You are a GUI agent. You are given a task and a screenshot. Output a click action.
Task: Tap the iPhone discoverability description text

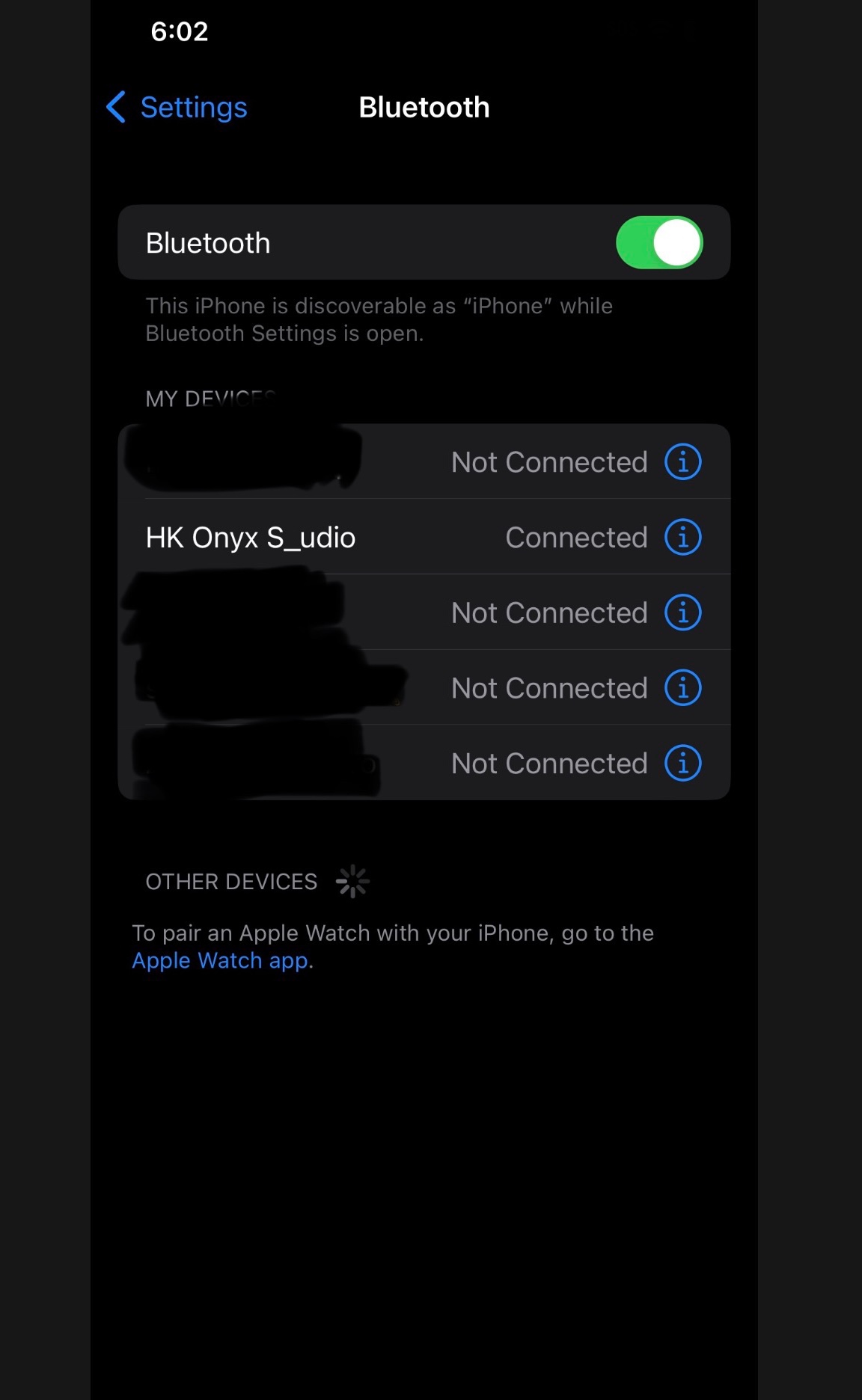378,319
